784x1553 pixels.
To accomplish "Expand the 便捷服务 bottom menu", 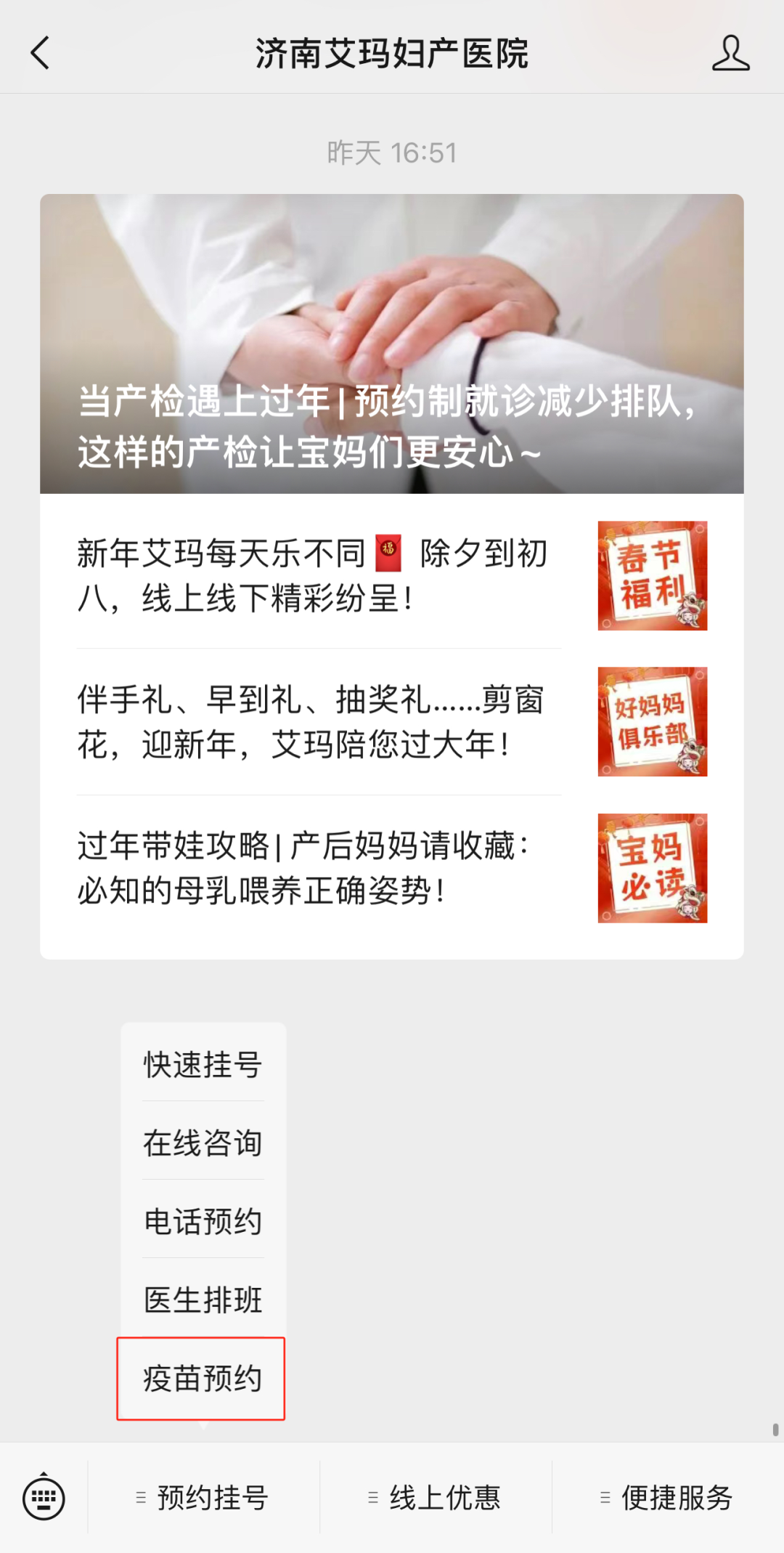I will pyautogui.click(x=668, y=1498).
